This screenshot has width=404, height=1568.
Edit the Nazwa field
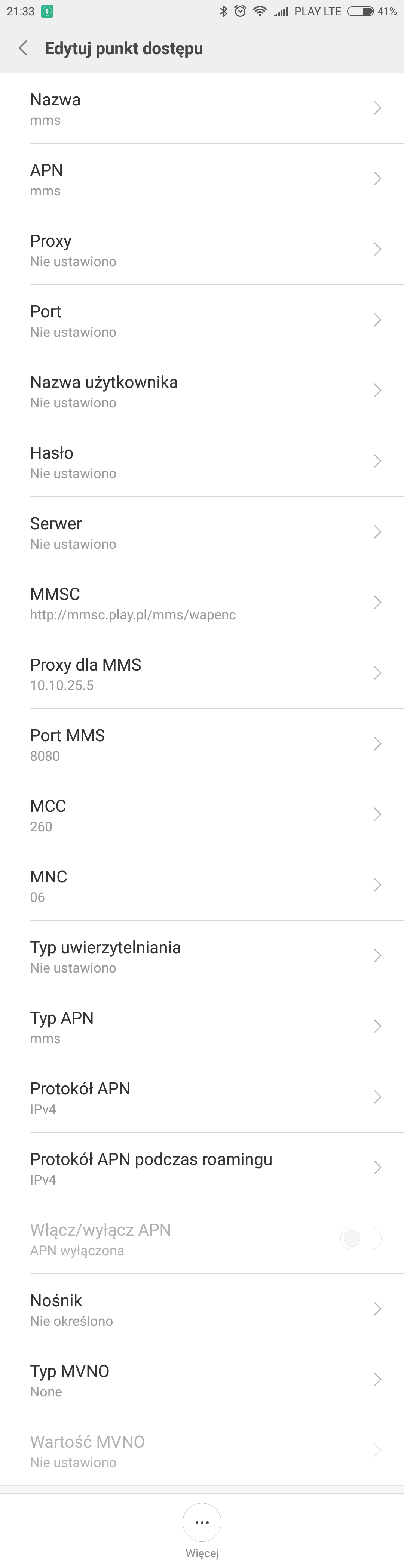[201, 109]
